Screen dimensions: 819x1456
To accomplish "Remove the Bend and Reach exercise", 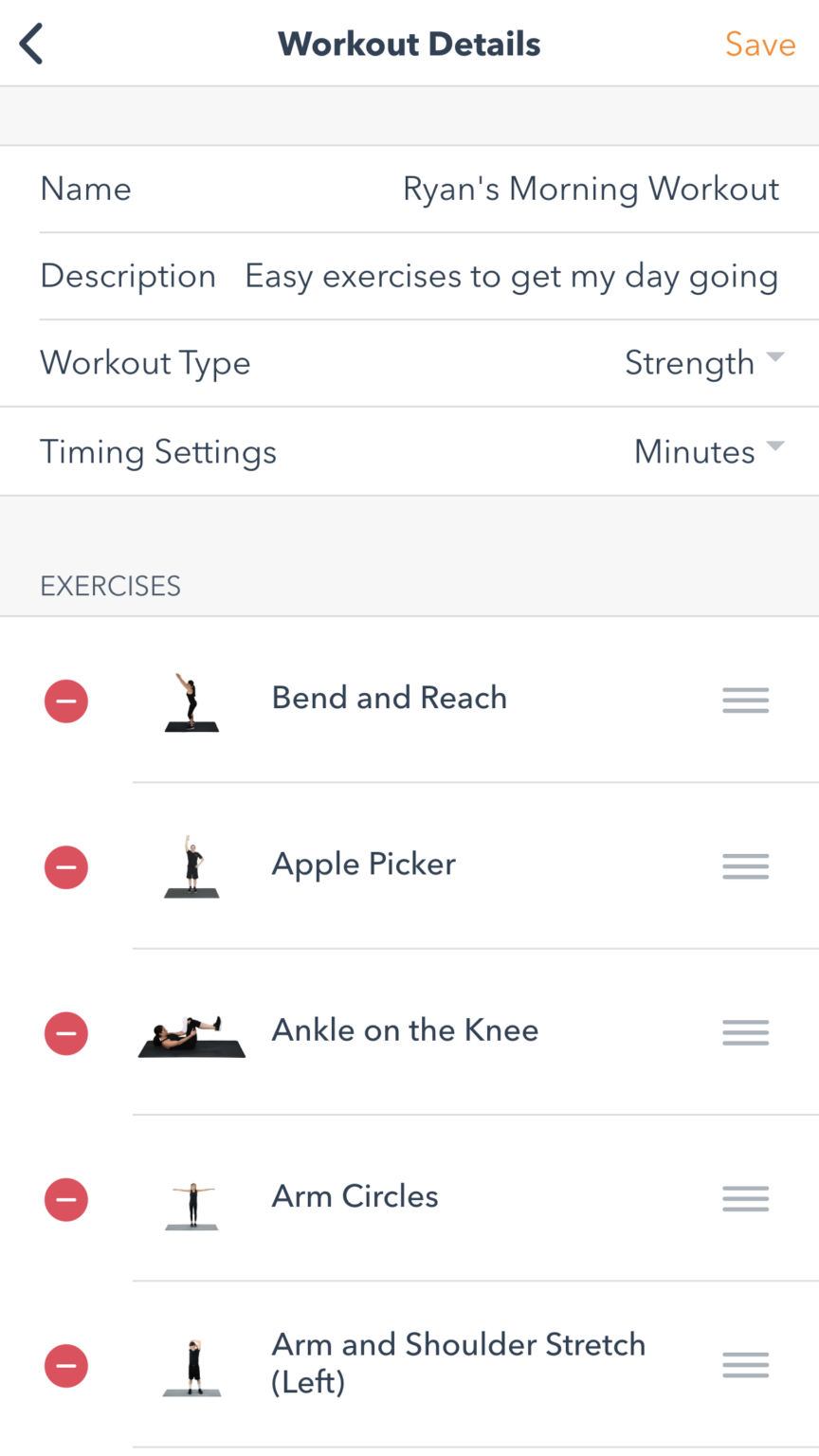I will coord(65,701).
